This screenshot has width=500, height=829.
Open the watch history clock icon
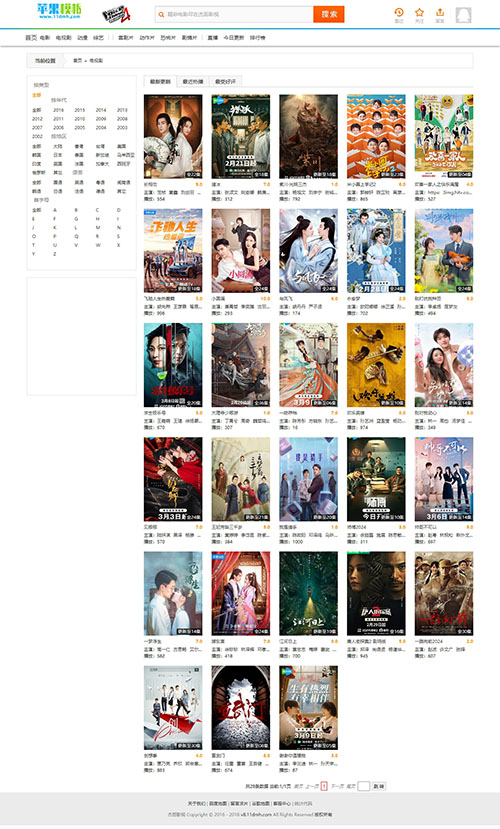tap(399, 12)
